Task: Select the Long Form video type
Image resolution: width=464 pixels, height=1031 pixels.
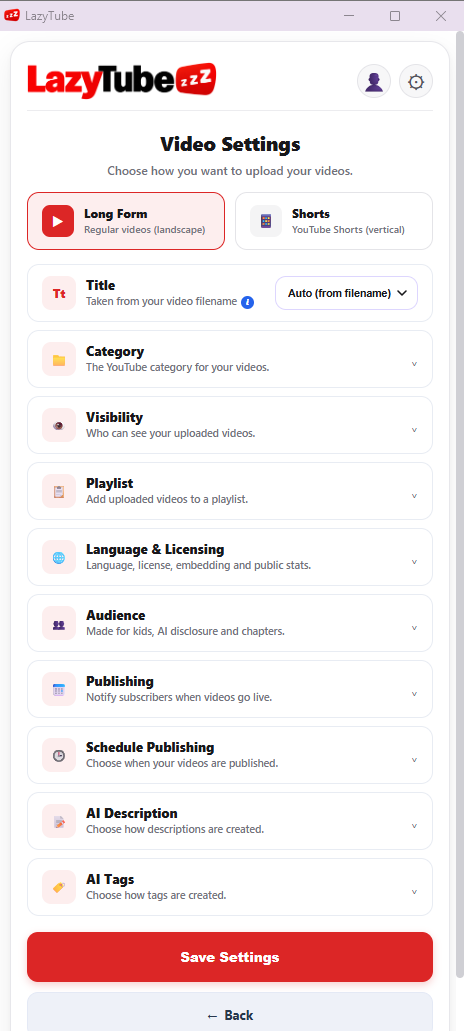Action: click(126, 221)
